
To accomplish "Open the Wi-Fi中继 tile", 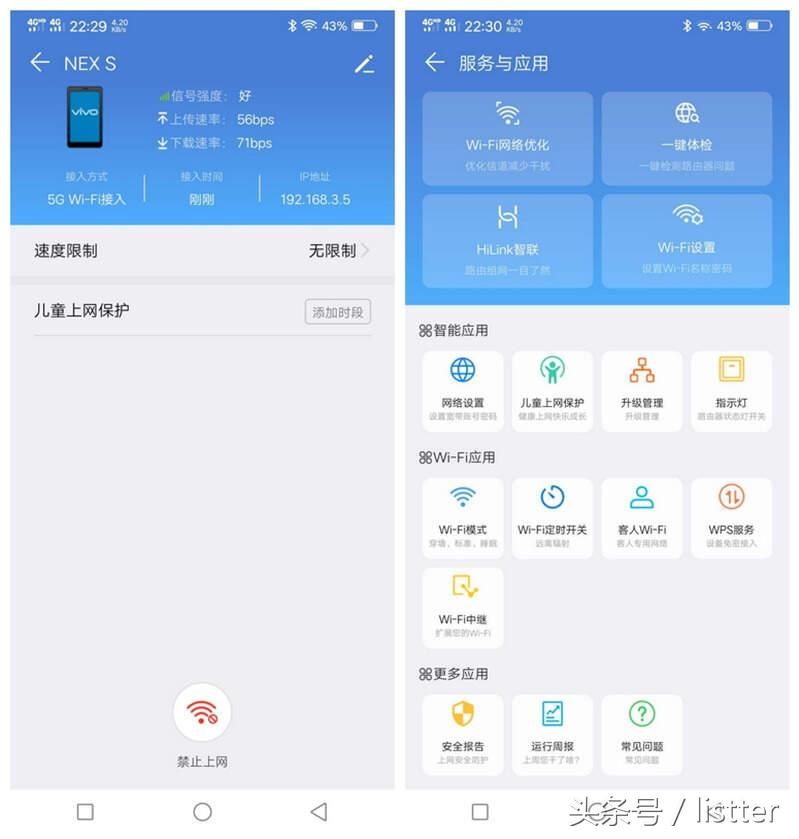I will (x=462, y=607).
